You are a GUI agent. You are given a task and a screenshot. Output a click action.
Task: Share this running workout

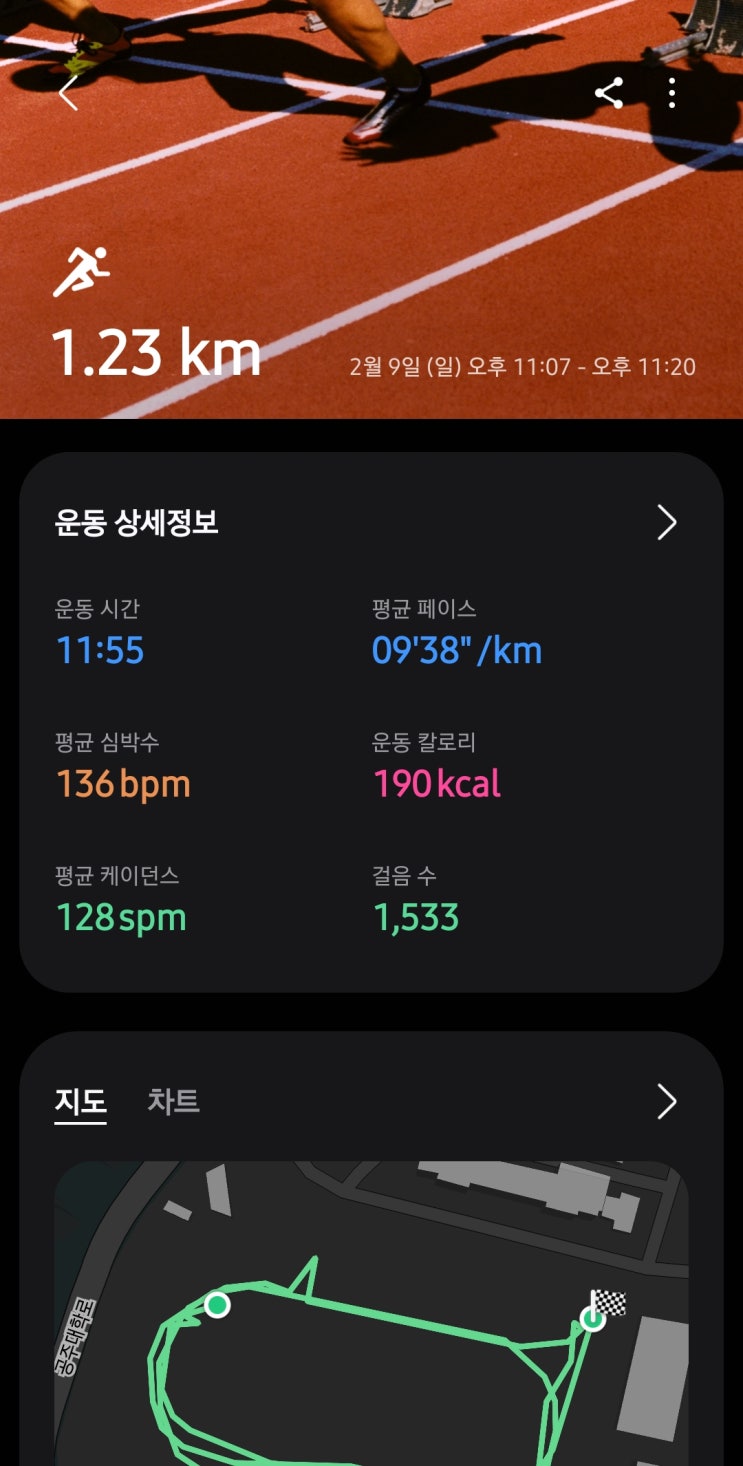pos(609,93)
